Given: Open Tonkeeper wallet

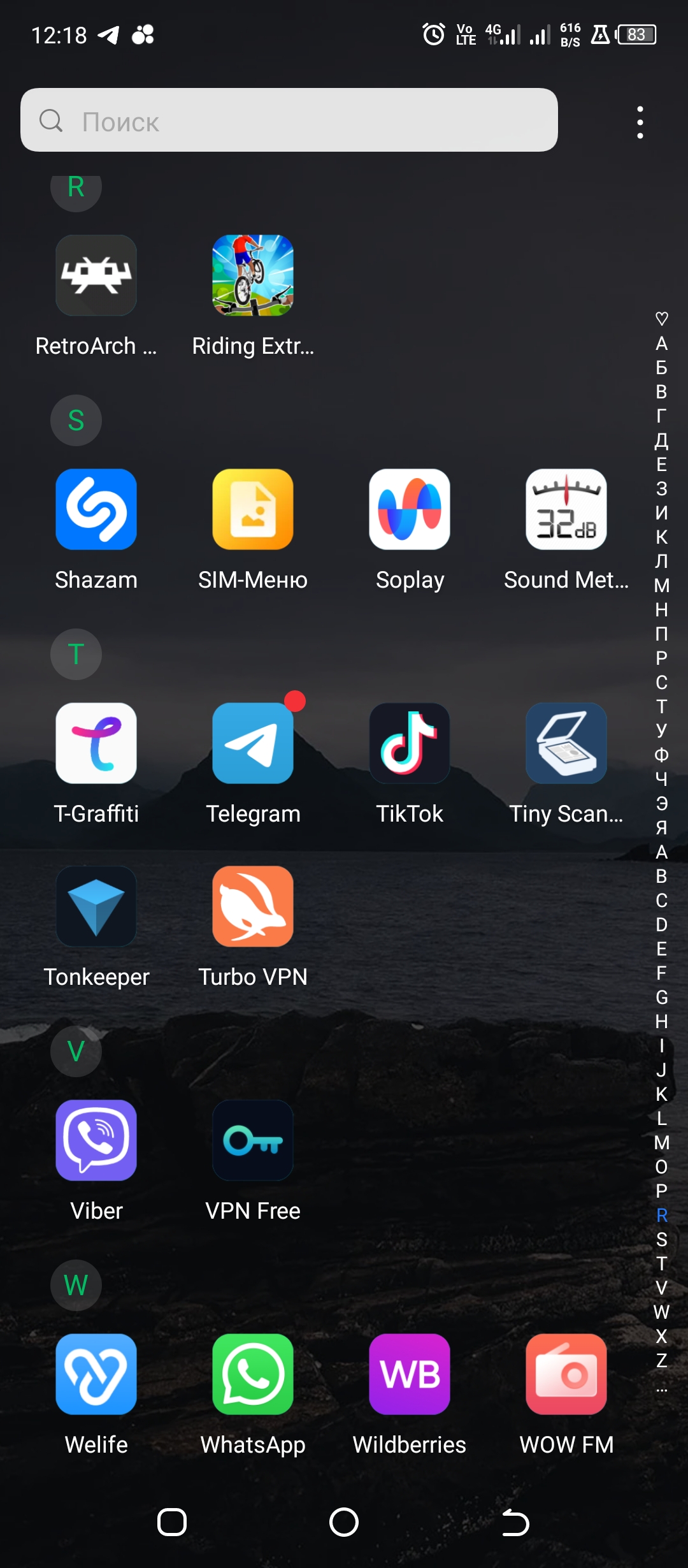Looking at the screenshot, I should coord(96,906).
